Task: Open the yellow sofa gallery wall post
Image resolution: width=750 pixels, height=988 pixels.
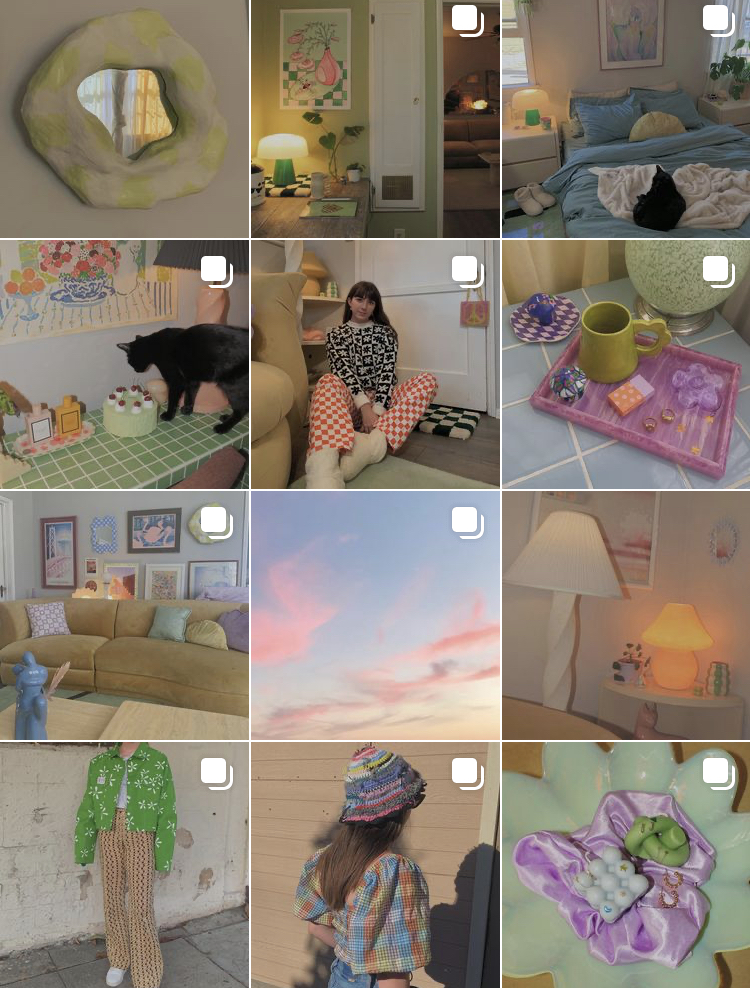Action: click(124, 615)
